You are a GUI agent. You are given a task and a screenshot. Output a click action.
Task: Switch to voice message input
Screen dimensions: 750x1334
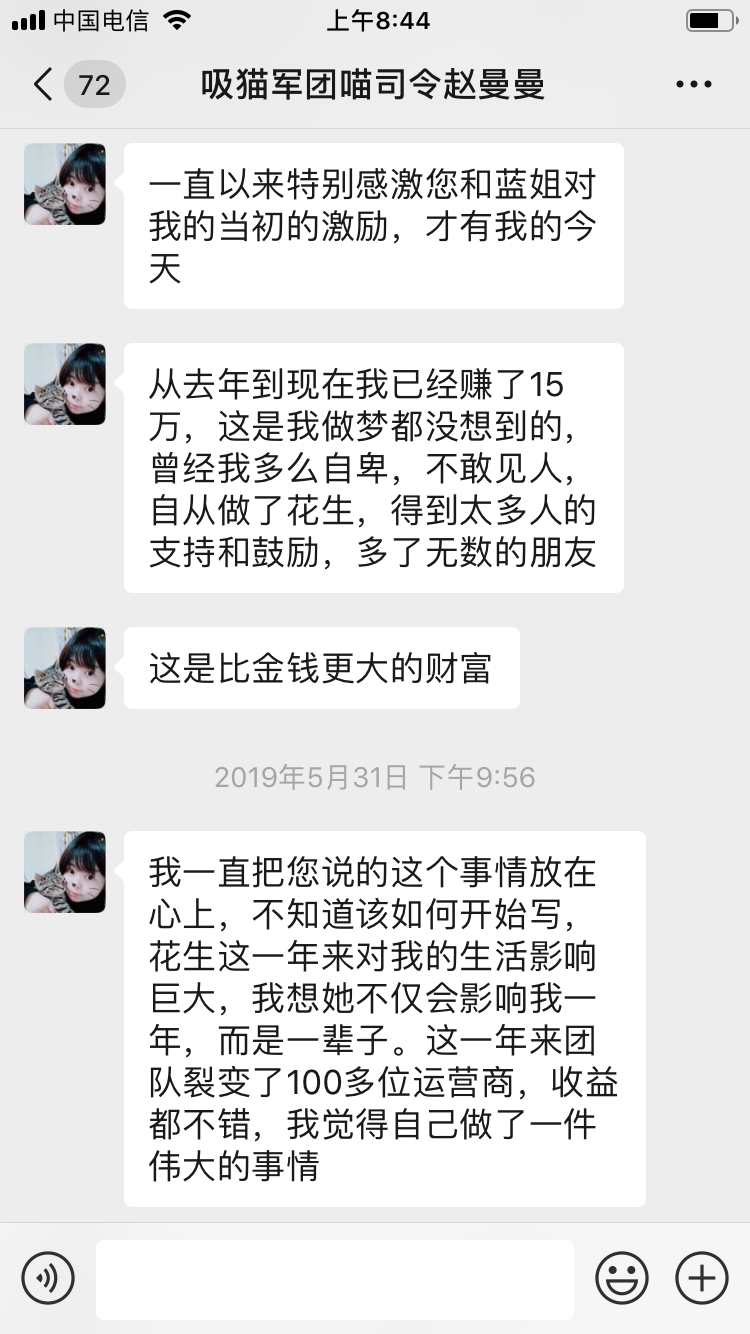(x=48, y=1278)
